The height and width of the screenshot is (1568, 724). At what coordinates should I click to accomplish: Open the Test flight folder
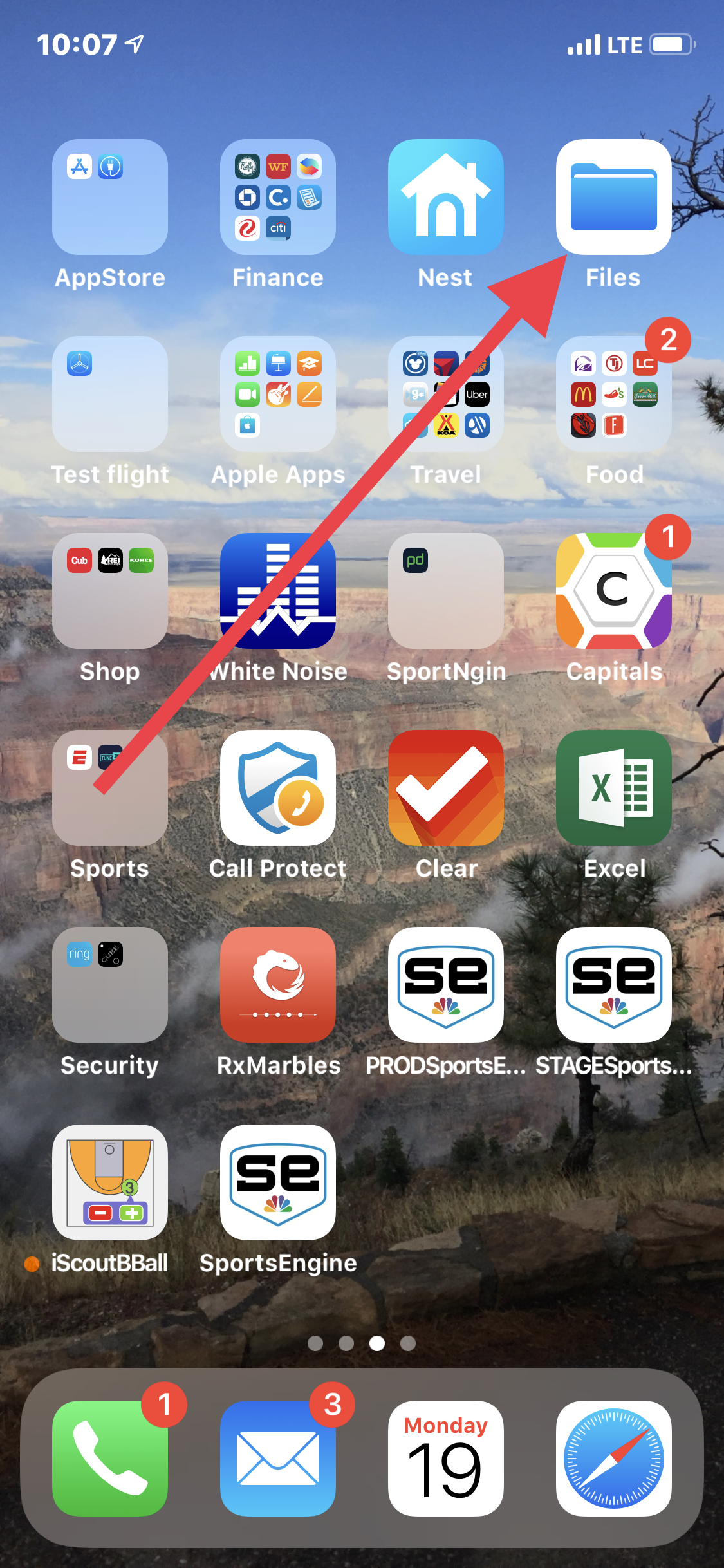coord(110,394)
